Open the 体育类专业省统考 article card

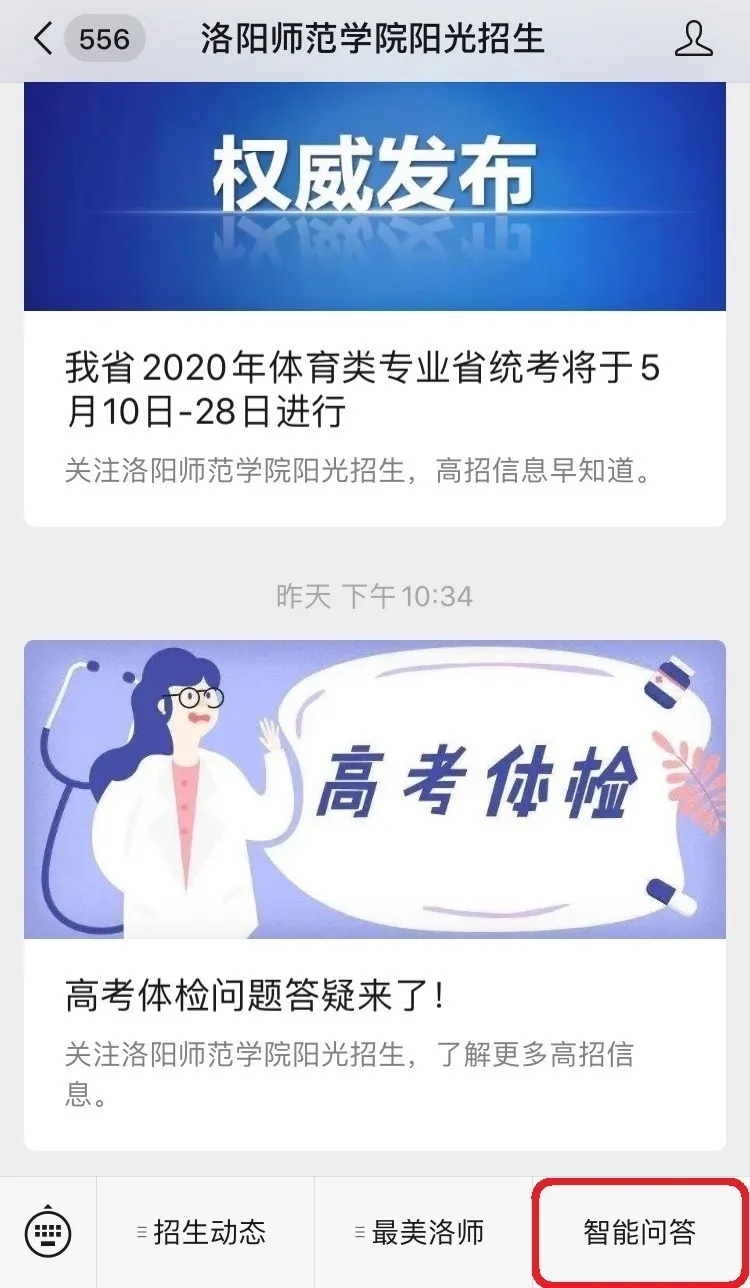(x=375, y=304)
